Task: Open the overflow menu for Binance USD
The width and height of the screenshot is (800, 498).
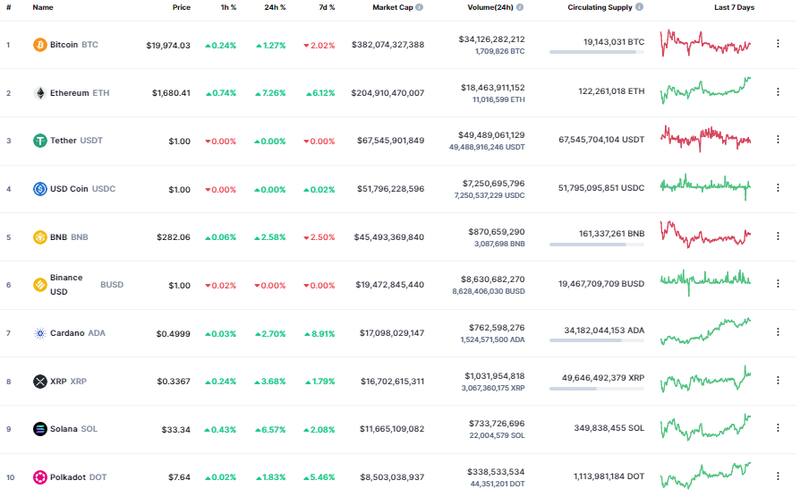Action: (x=778, y=284)
